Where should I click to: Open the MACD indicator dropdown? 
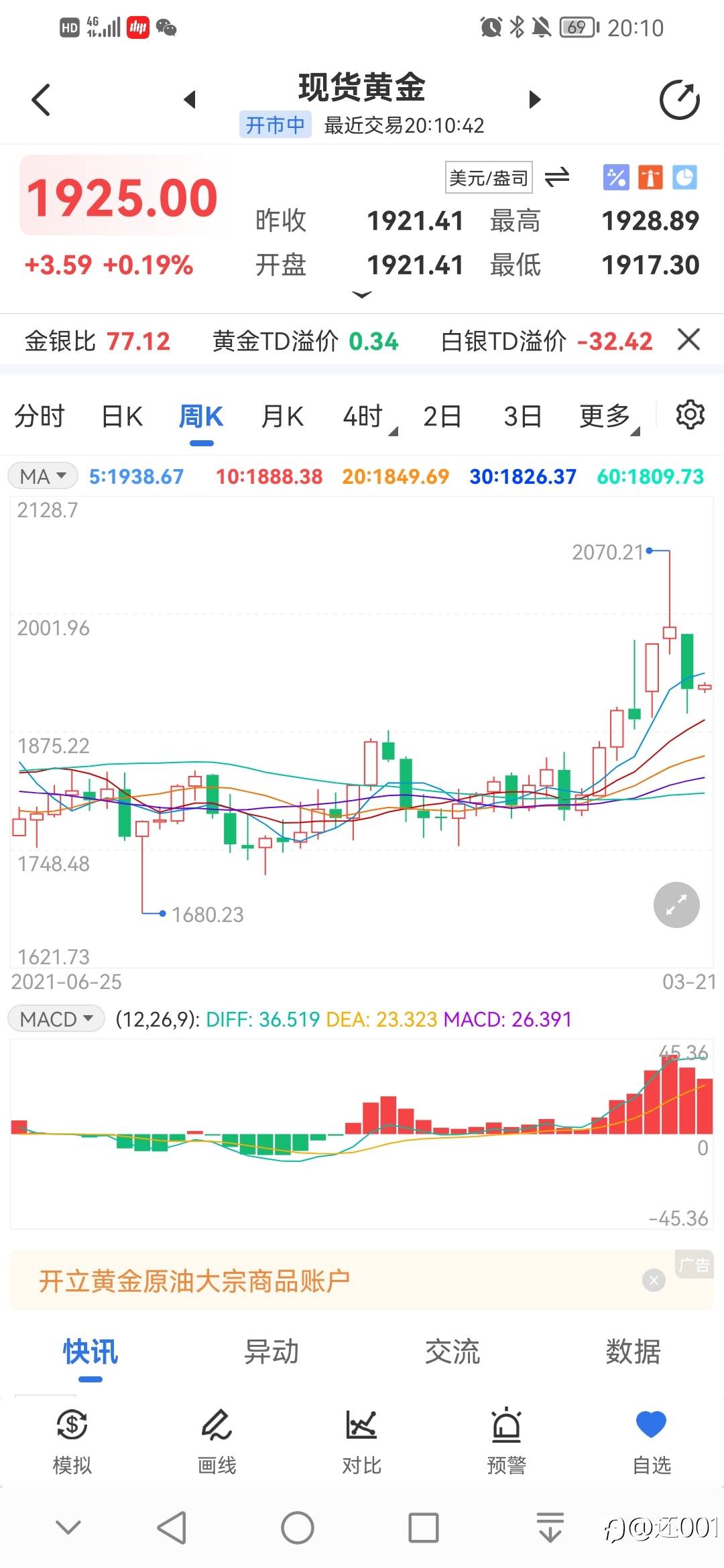56,1019
